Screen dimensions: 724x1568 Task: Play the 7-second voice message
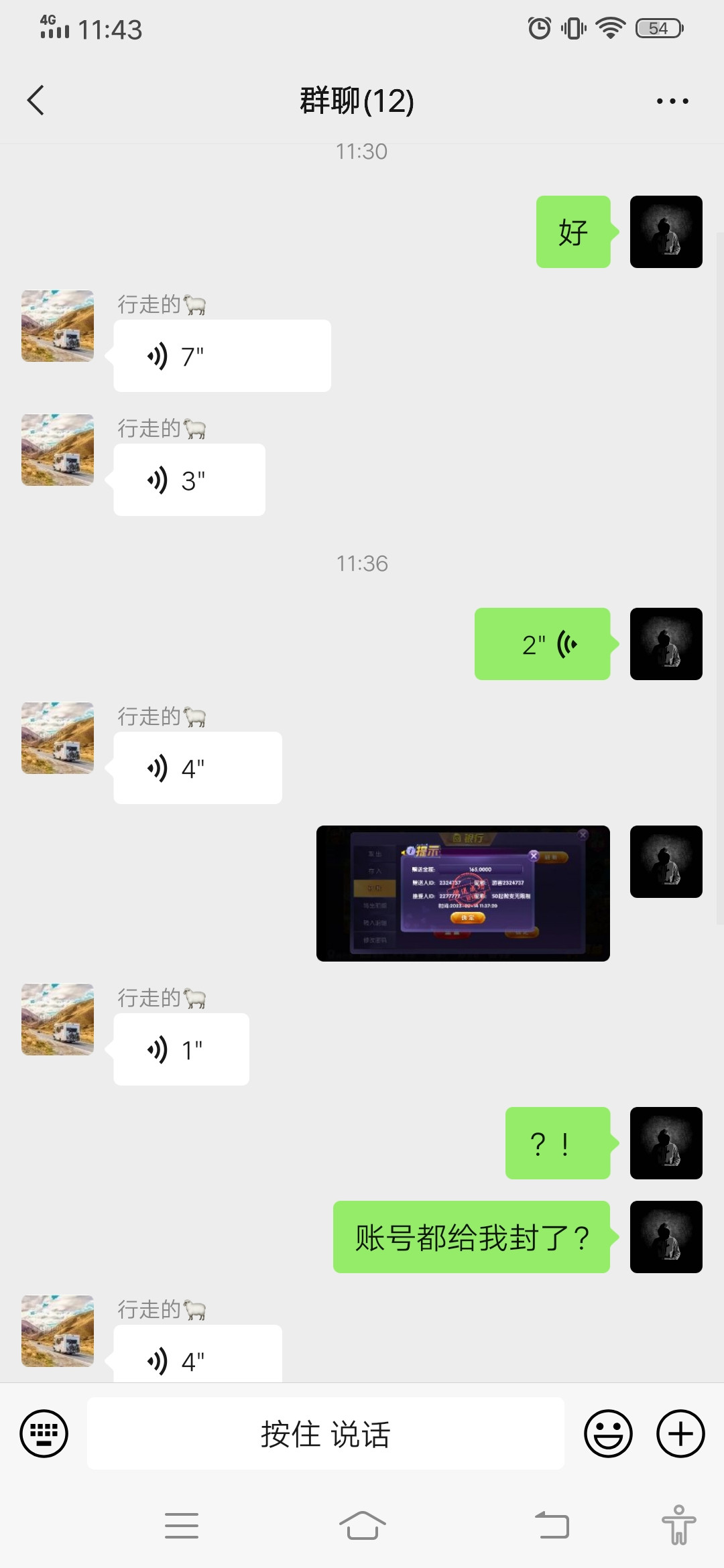[x=221, y=356]
